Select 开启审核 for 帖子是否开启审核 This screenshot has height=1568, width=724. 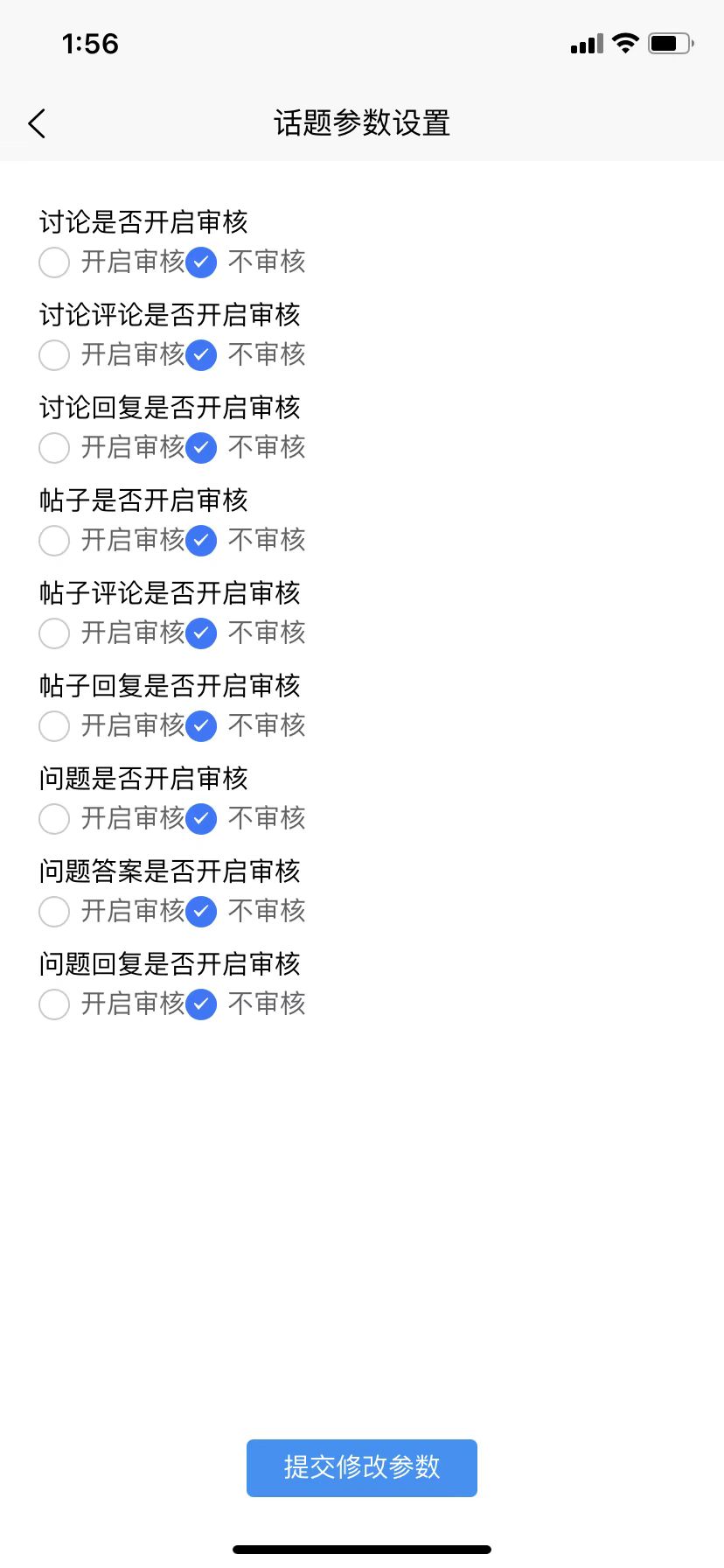[54, 541]
